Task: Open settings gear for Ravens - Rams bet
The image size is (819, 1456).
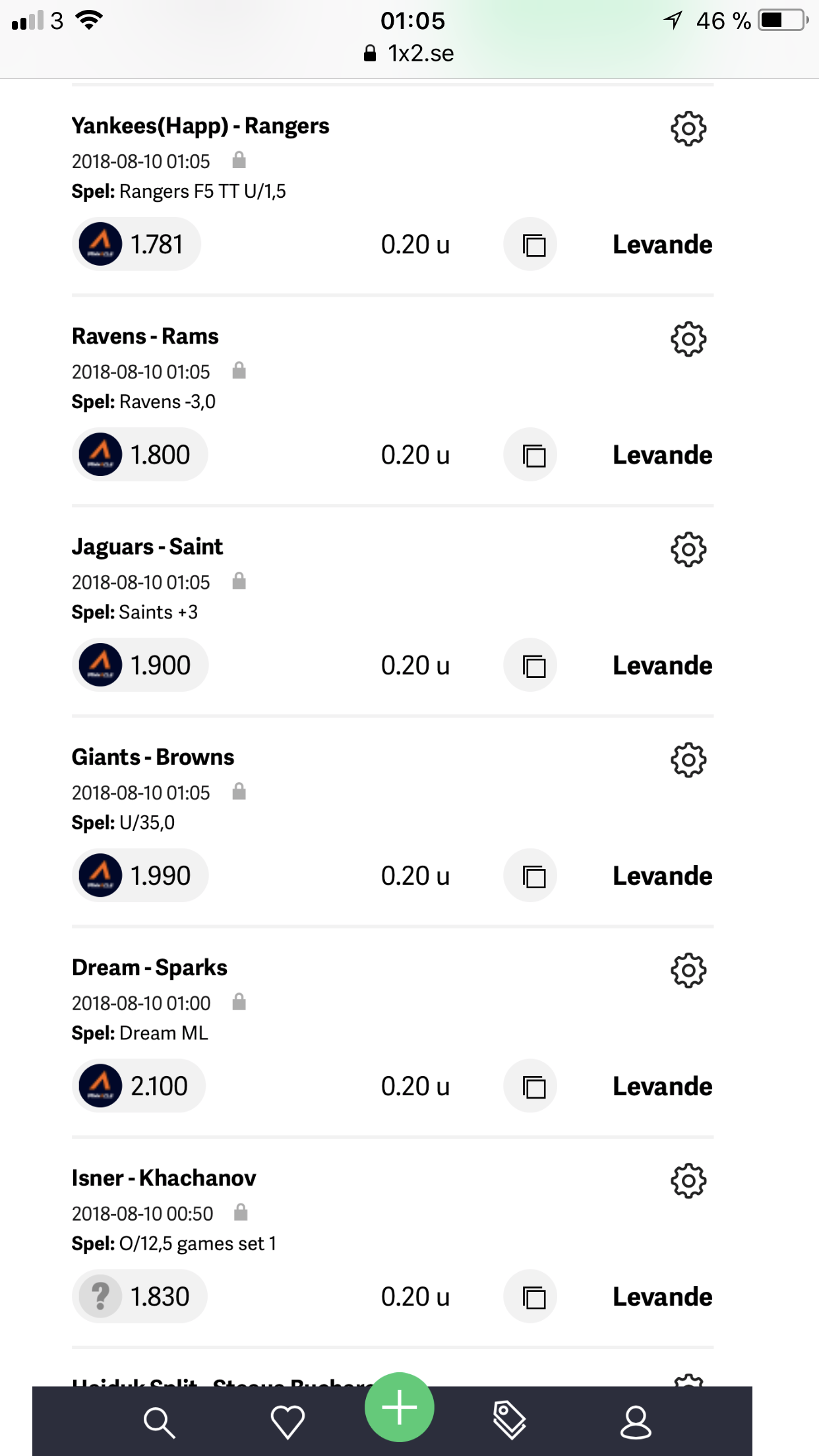Action: tap(688, 339)
